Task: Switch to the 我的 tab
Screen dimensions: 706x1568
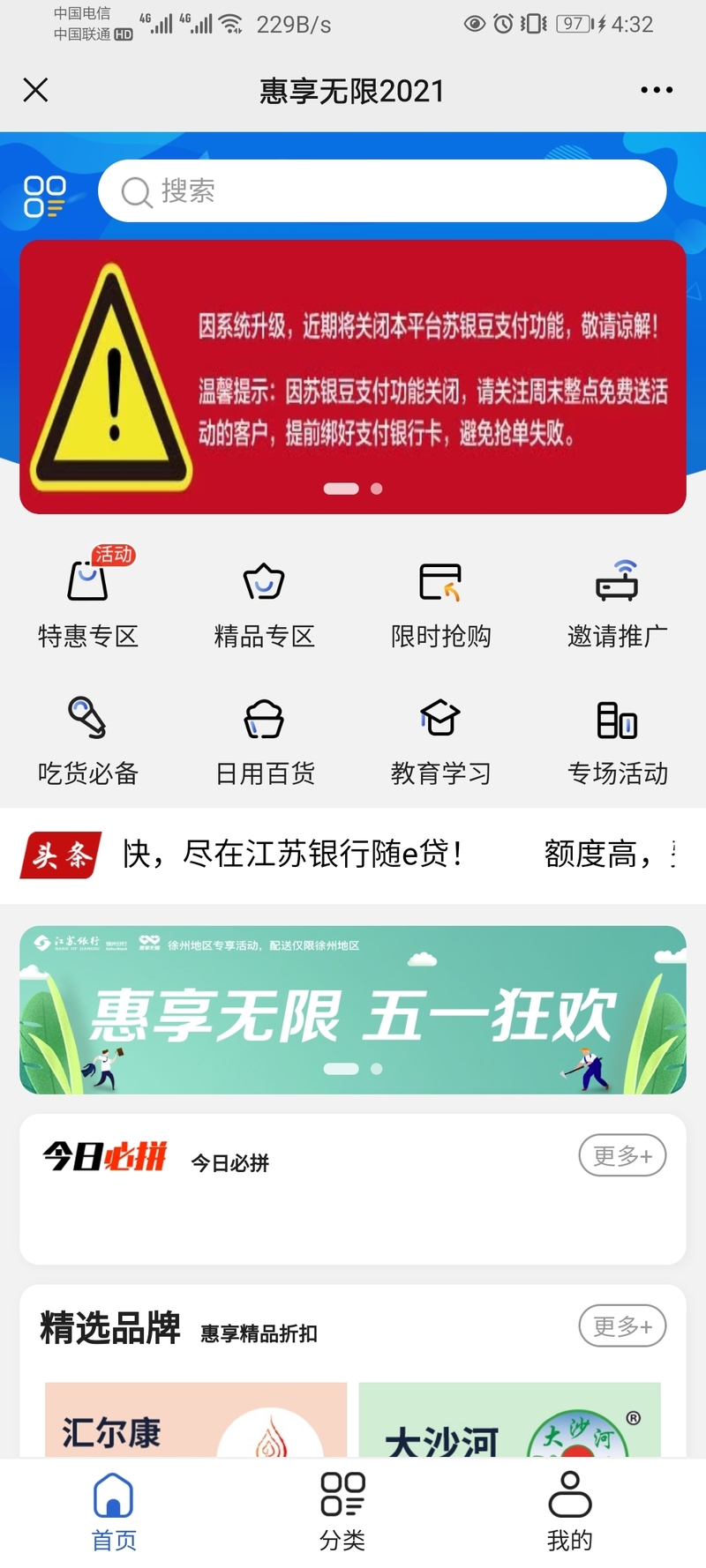Action: tap(569, 1512)
